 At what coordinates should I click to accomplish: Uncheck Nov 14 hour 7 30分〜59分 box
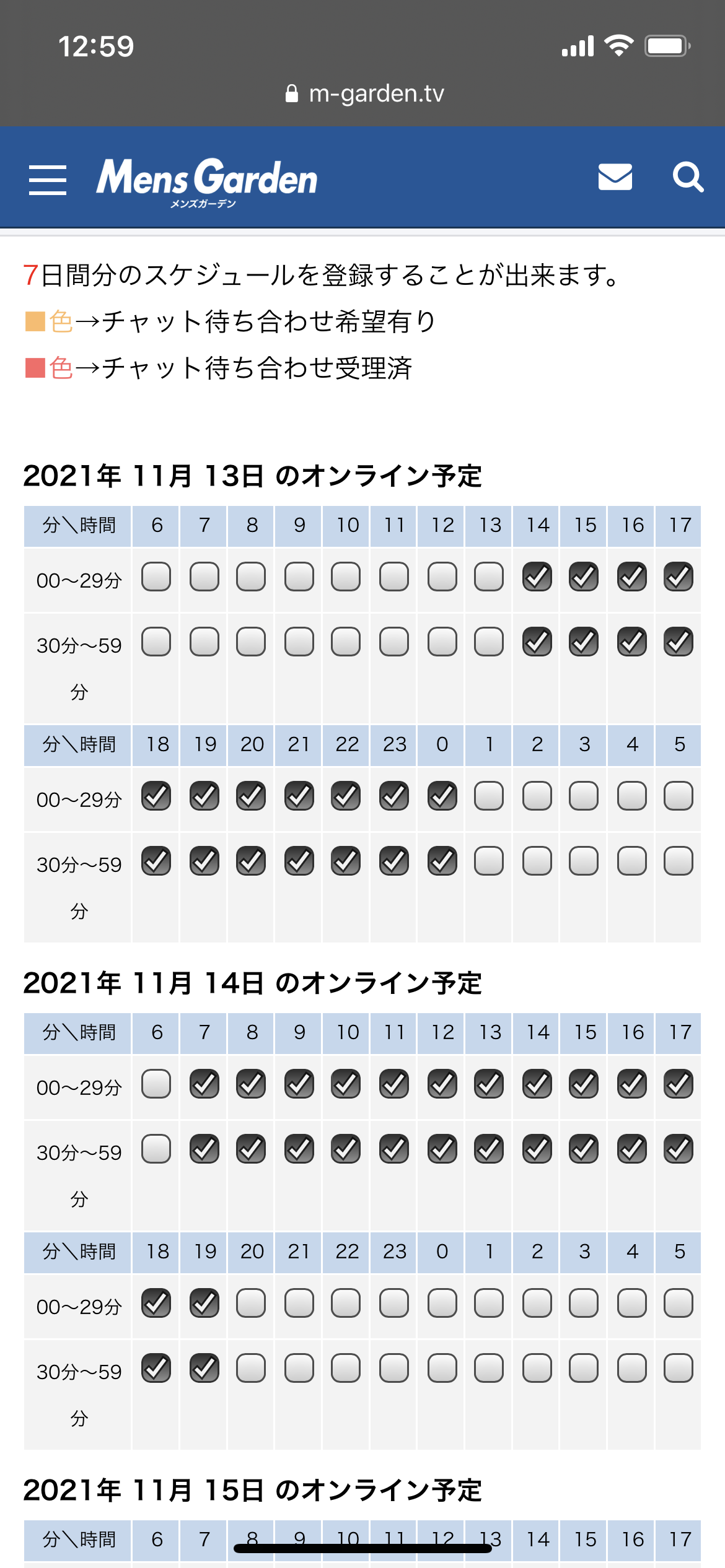(204, 1149)
